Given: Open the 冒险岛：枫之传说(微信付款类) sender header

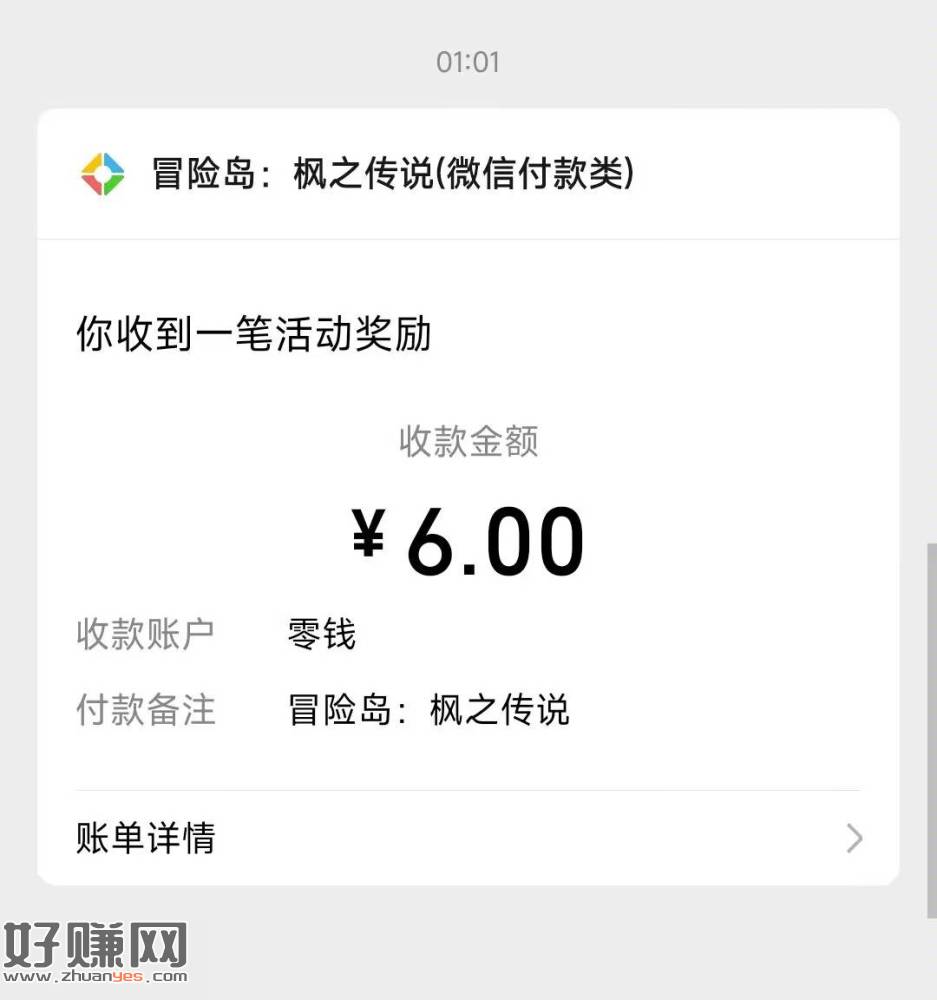Looking at the screenshot, I should (392, 174).
